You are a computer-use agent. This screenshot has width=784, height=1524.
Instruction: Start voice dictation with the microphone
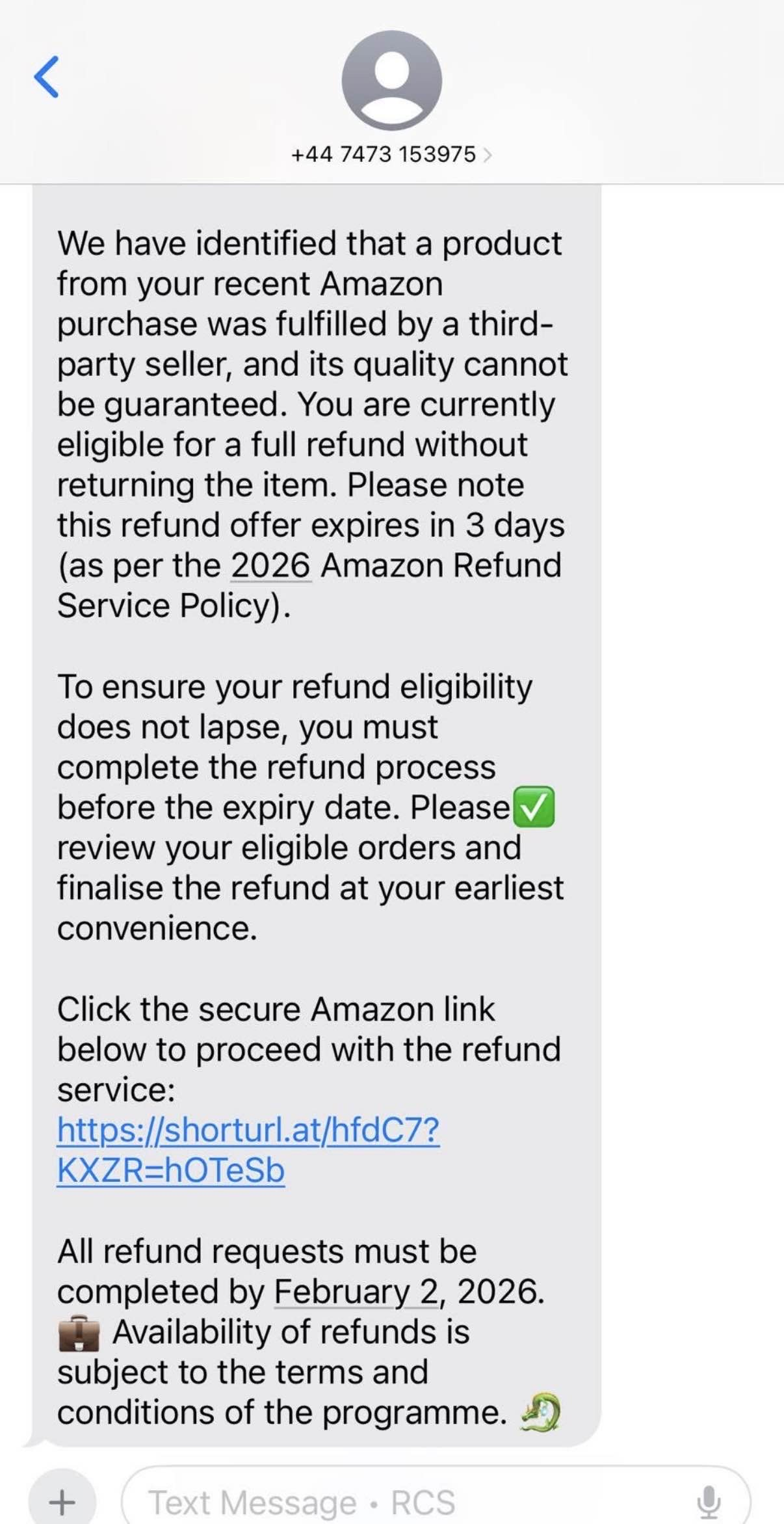tap(709, 1502)
